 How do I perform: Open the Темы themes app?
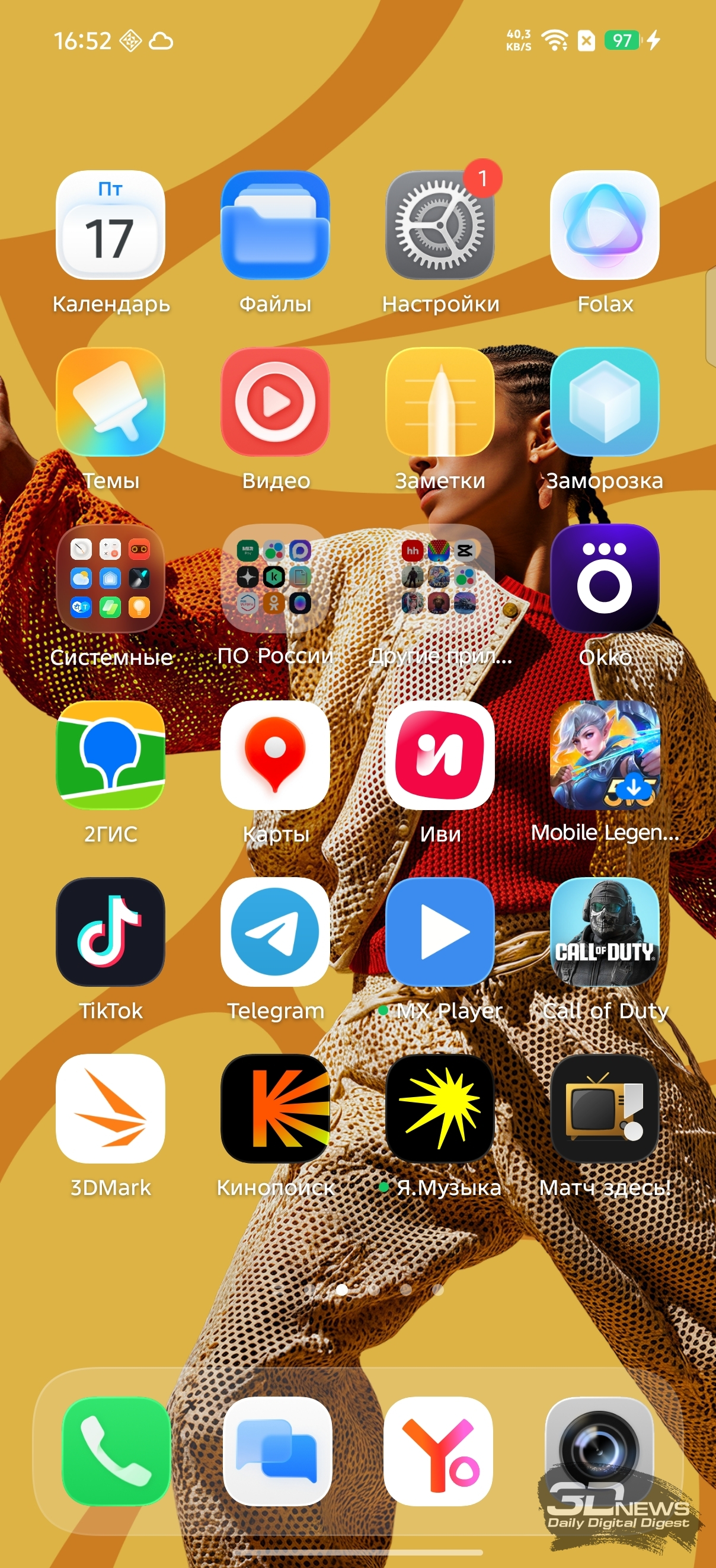110,401
